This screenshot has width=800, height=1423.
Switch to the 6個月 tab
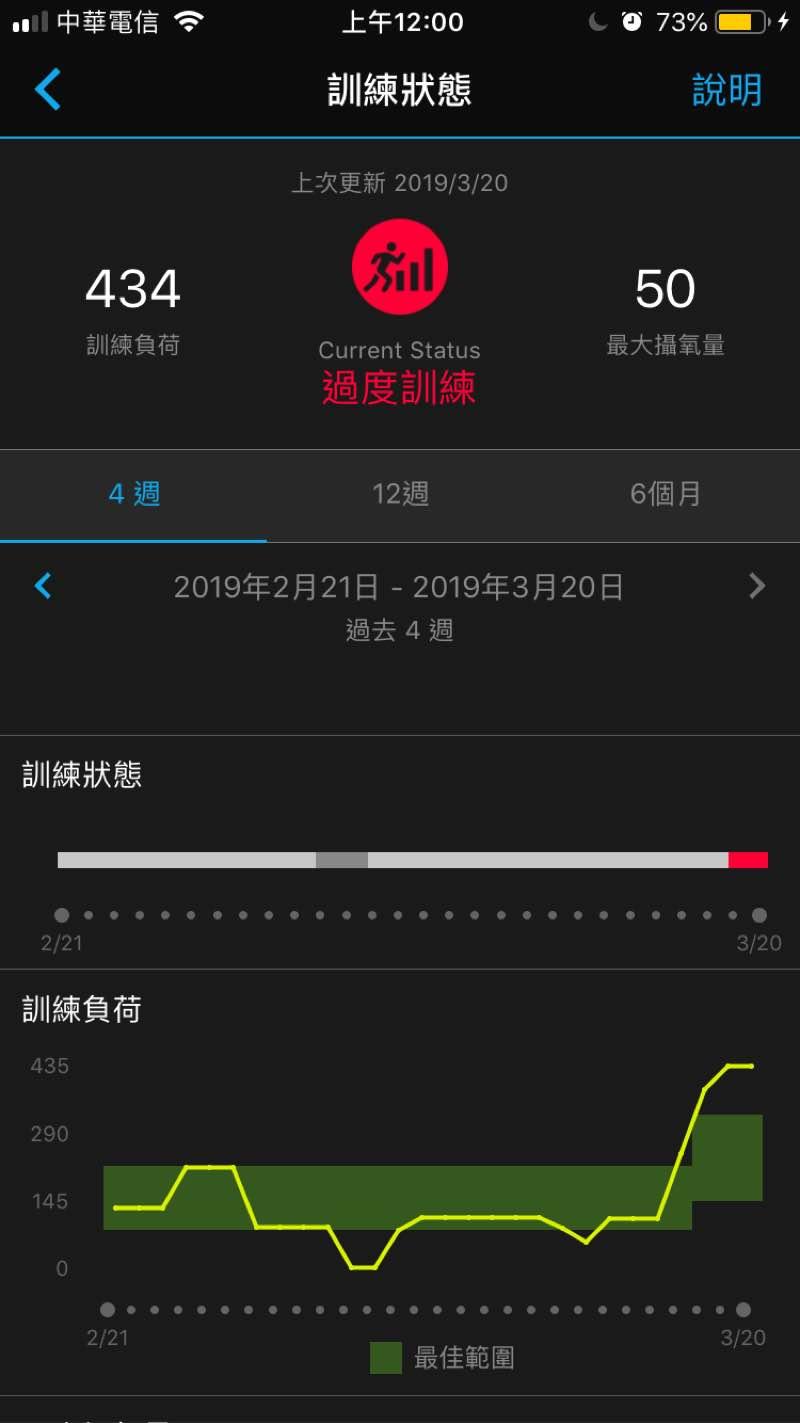coord(666,494)
